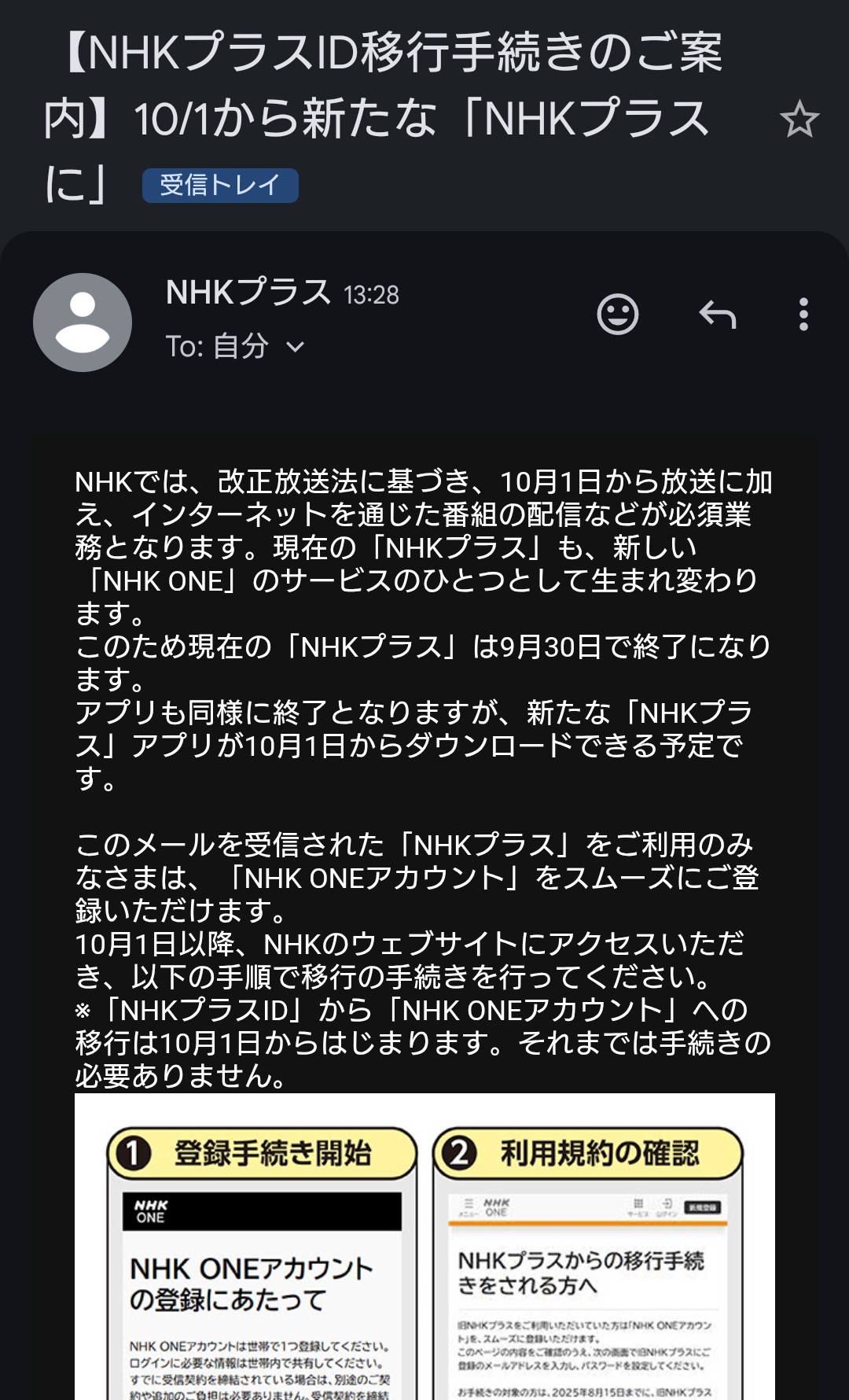849x1400 pixels.
Task: Star this NHKプラス email
Action: (x=799, y=120)
